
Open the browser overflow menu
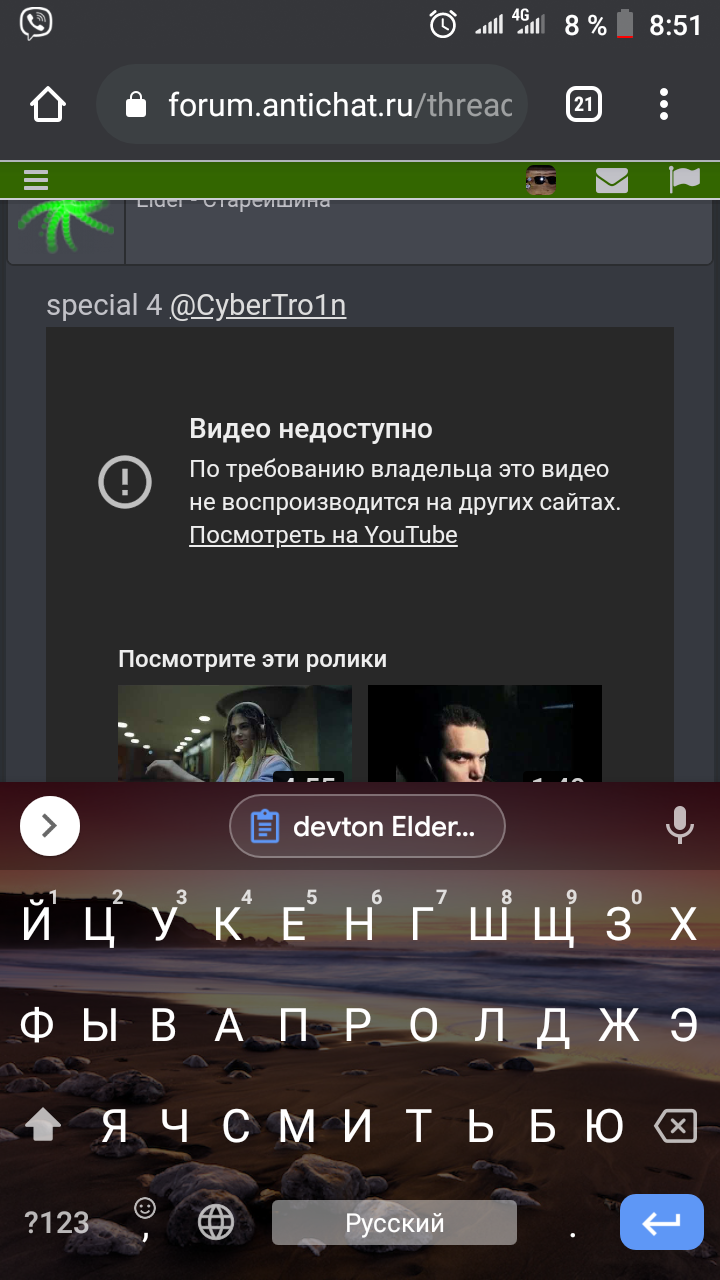pos(664,104)
